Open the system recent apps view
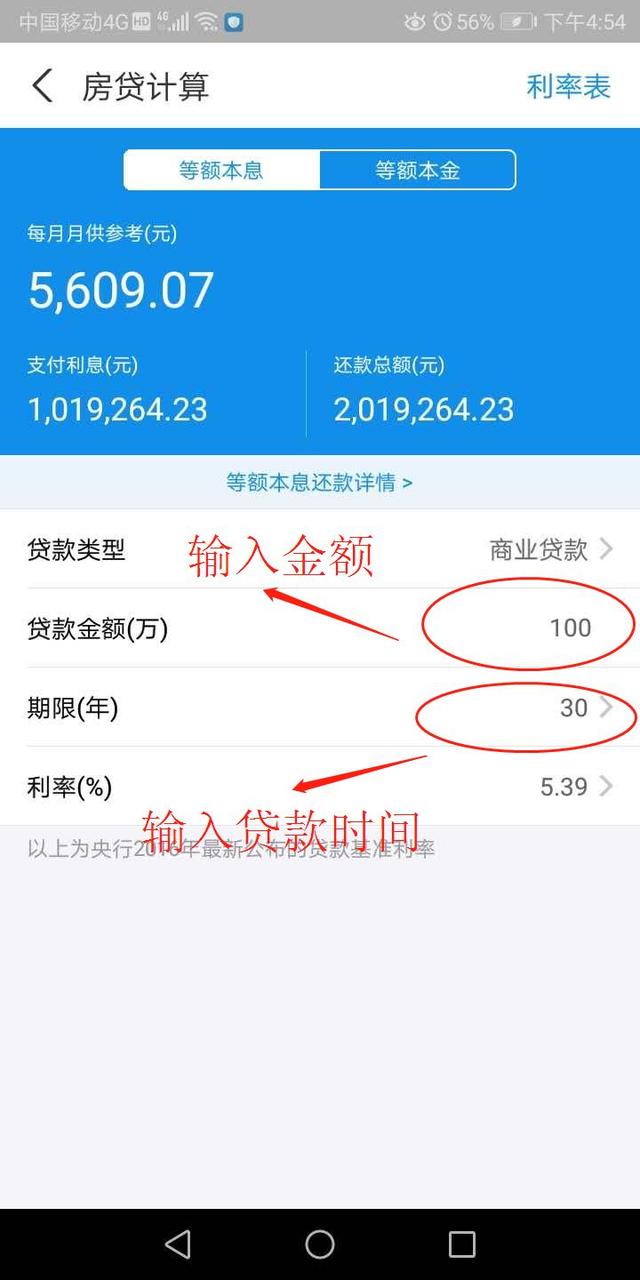640x1280 pixels. pos(462,1244)
